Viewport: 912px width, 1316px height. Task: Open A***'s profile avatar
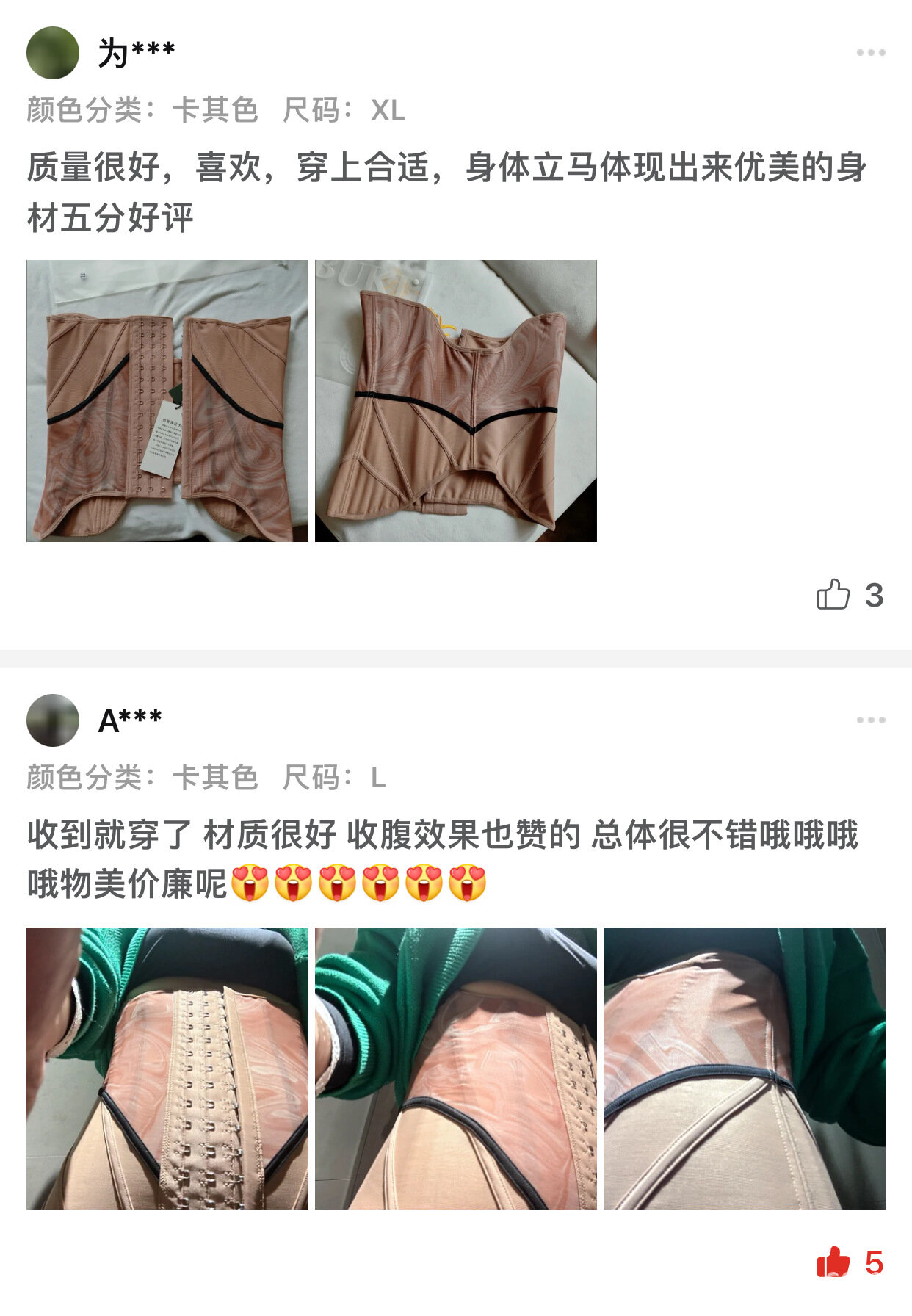[53, 720]
